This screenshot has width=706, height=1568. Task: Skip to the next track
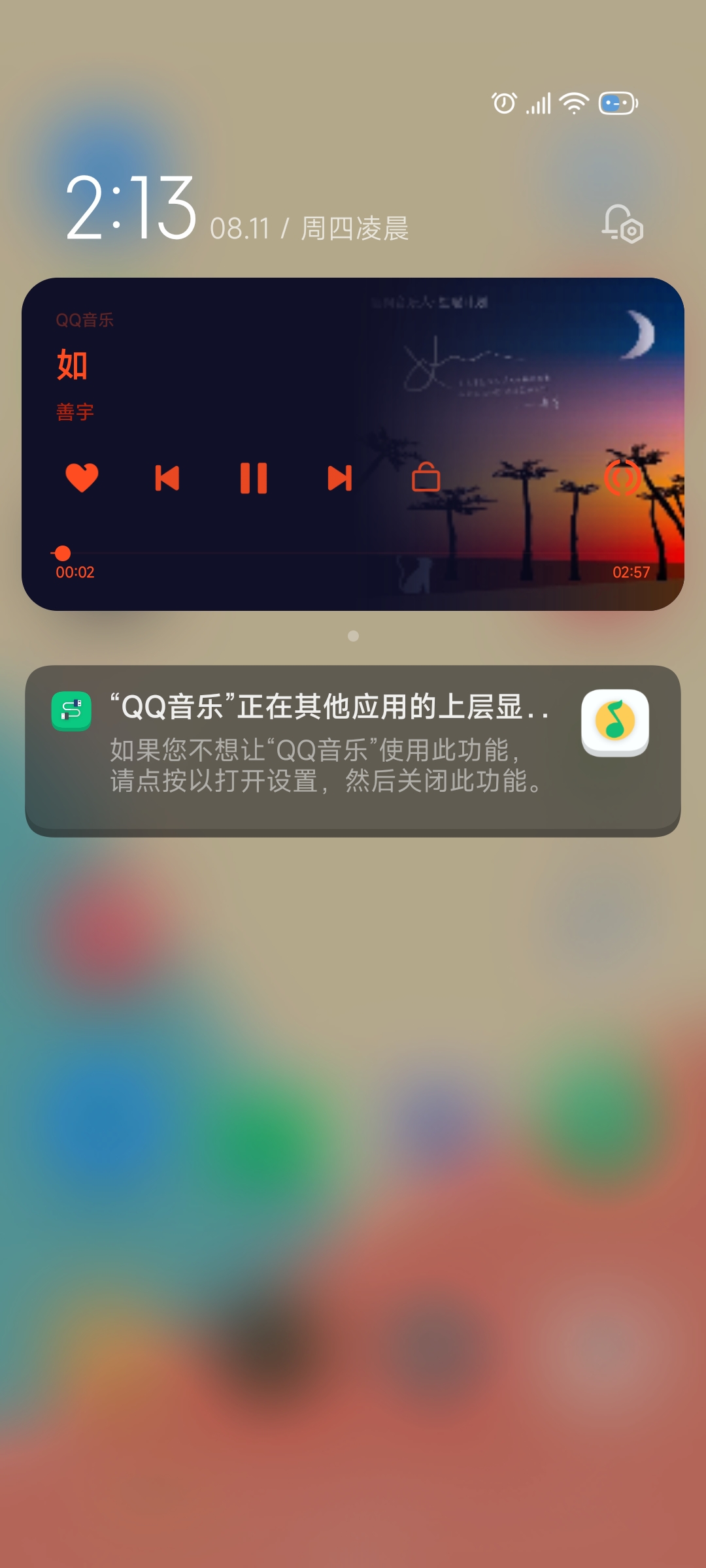(339, 478)
